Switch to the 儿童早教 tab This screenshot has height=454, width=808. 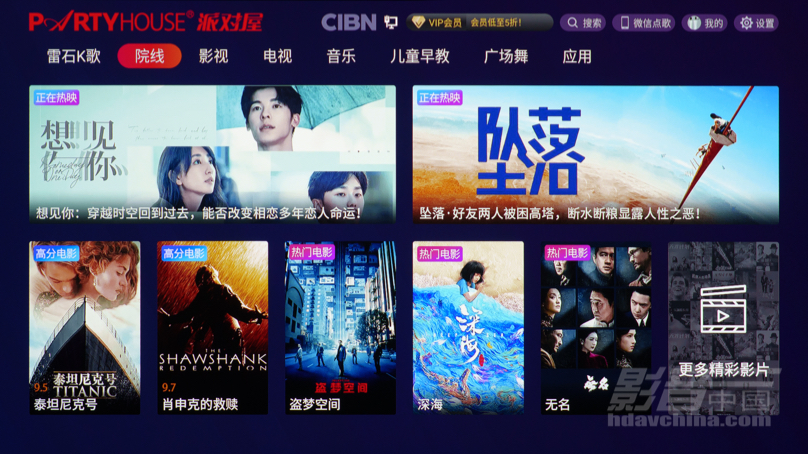(420, 57)
